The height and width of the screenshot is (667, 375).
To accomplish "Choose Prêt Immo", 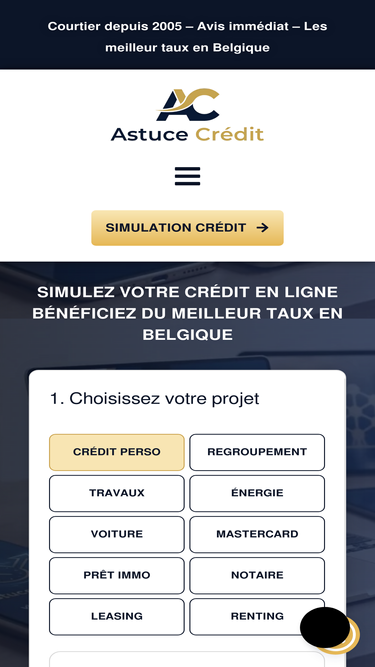I will point(117,576).
